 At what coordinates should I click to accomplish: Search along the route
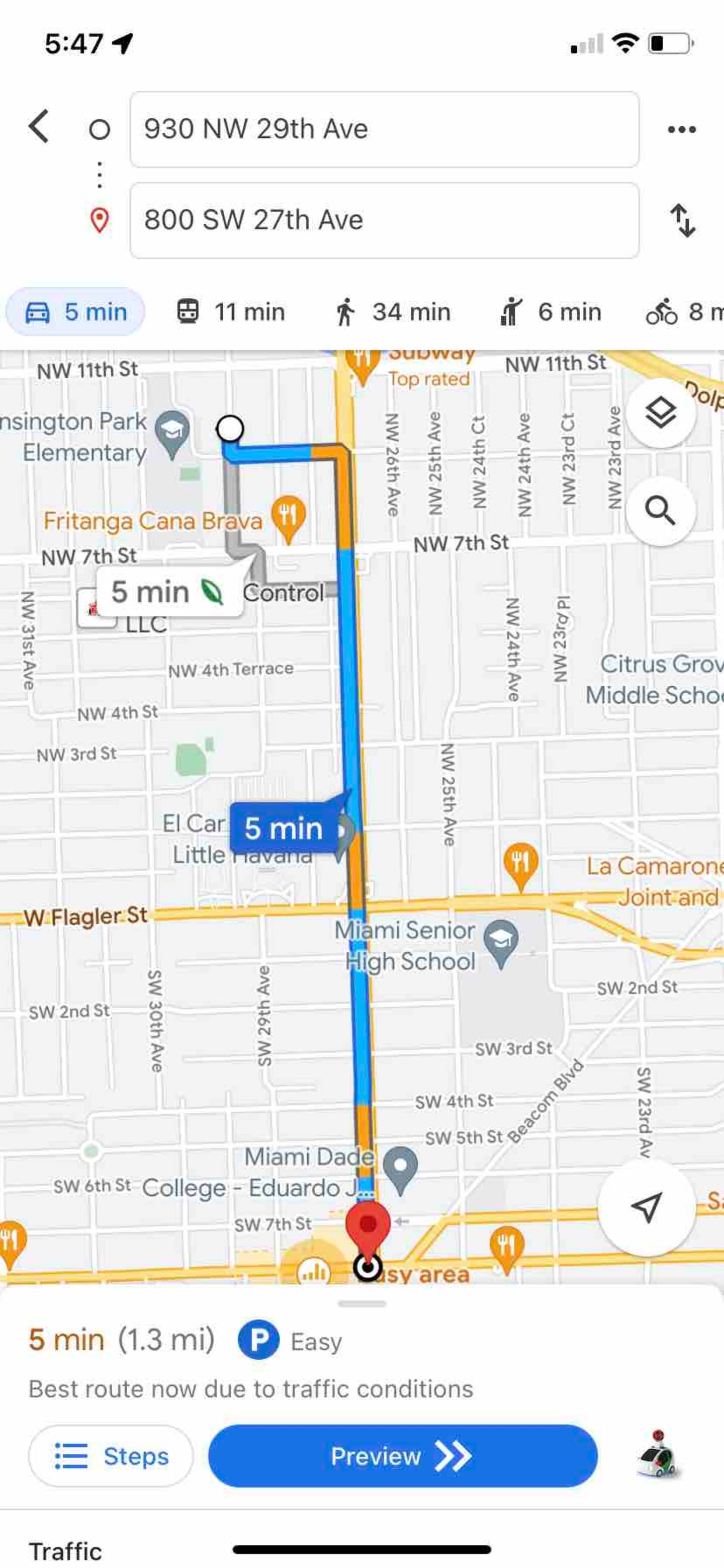tap(661, 510)
